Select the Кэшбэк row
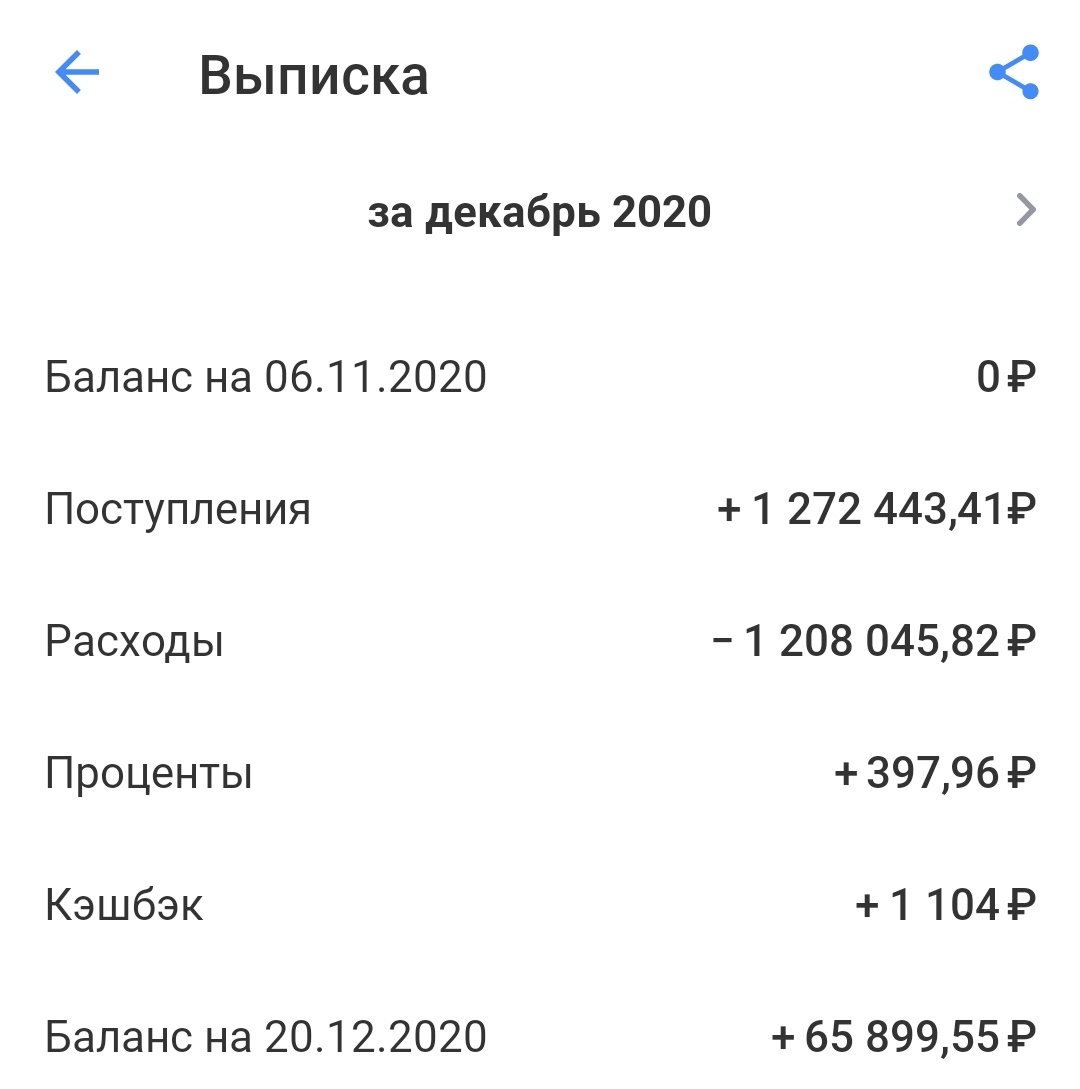This screenshot has width=1080, height=1089. click(x=540, y=904)
